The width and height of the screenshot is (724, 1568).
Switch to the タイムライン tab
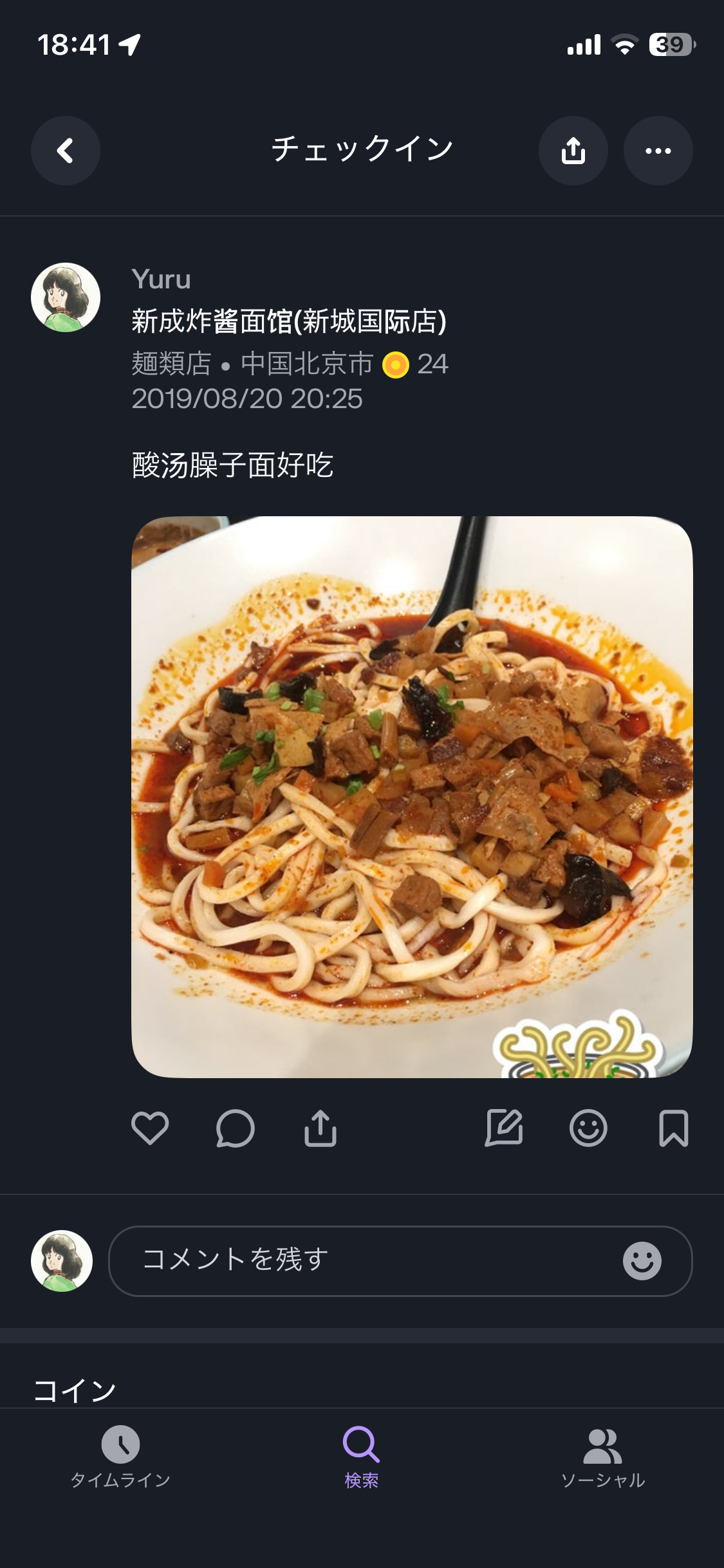coord(120,1457)
